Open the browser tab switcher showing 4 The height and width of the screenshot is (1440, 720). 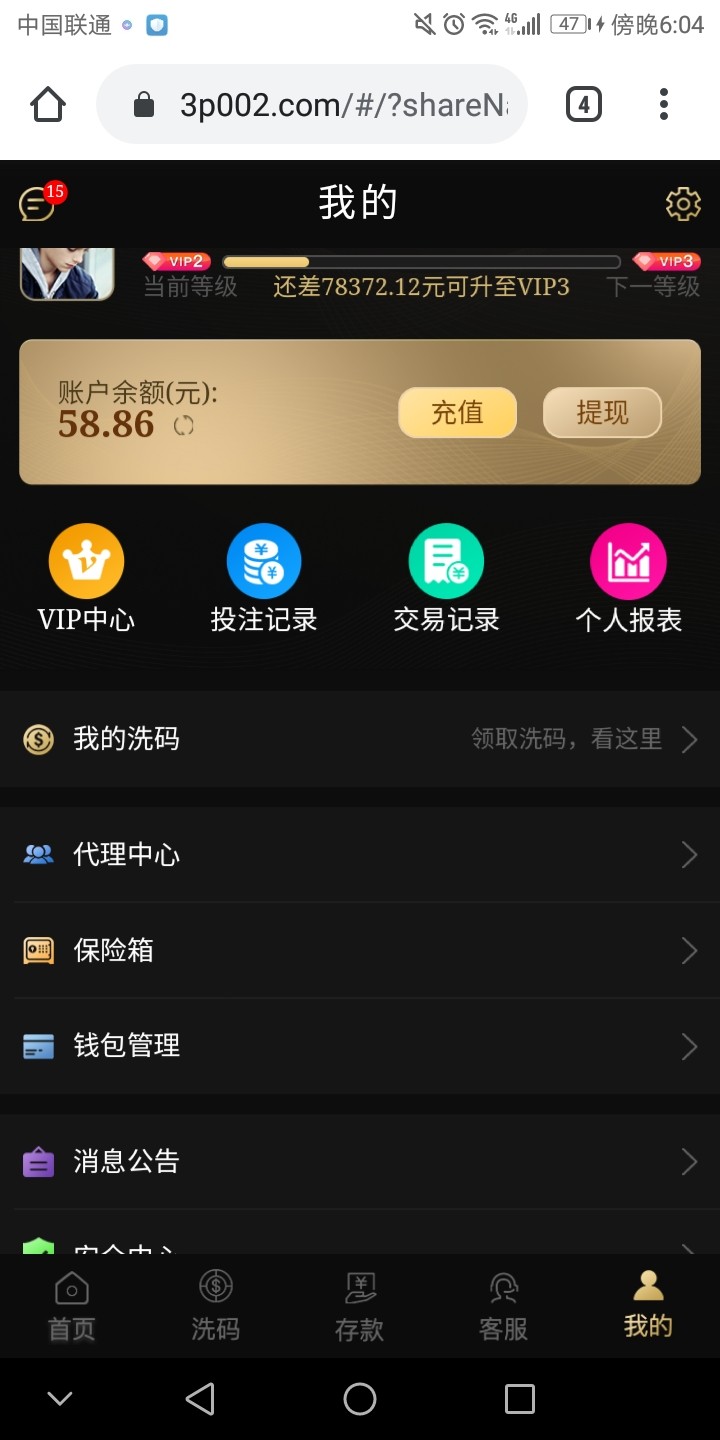pyautogui.click(x=584, y=104)
